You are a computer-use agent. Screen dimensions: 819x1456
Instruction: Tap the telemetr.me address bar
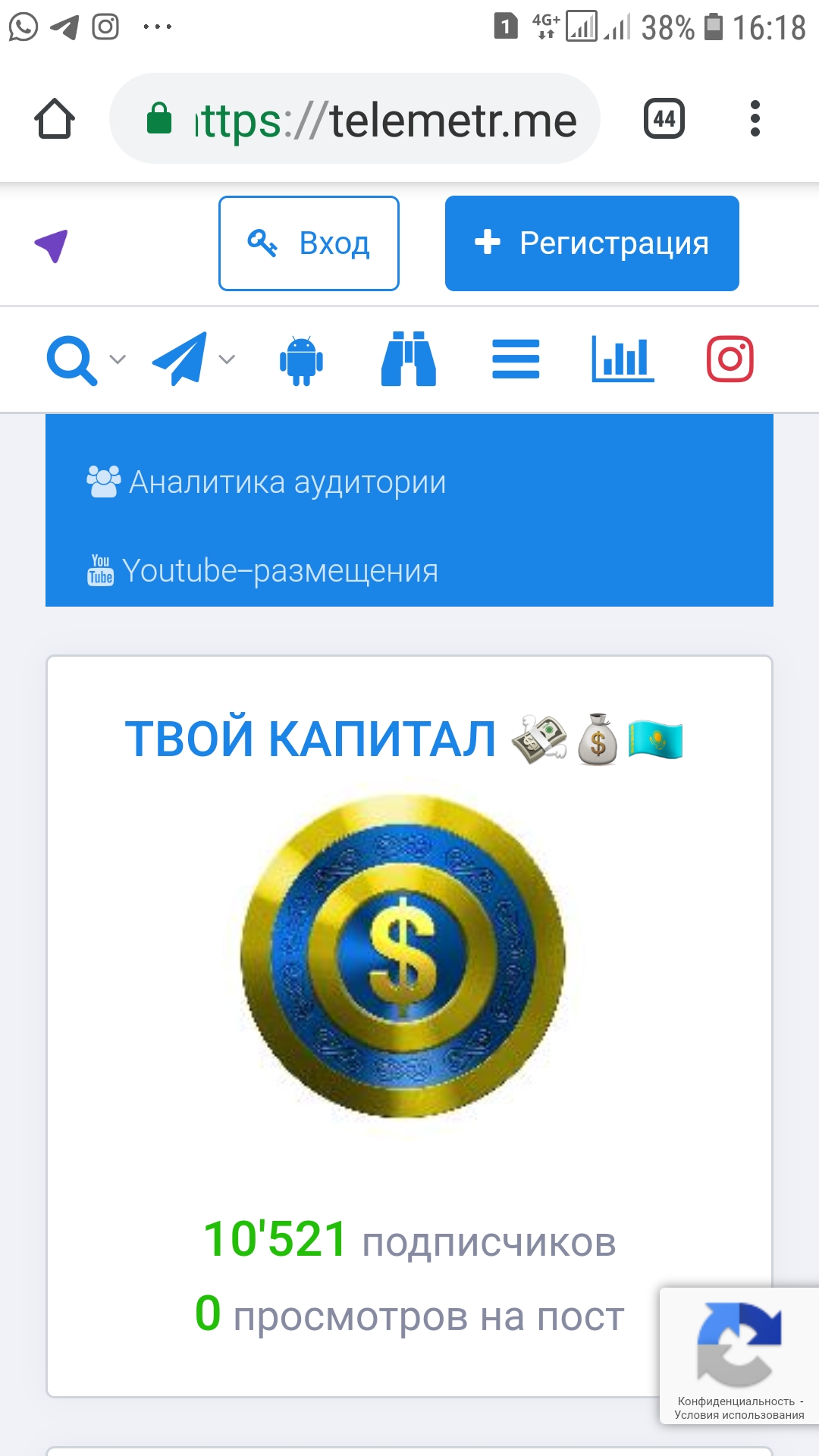click(355, 119)
